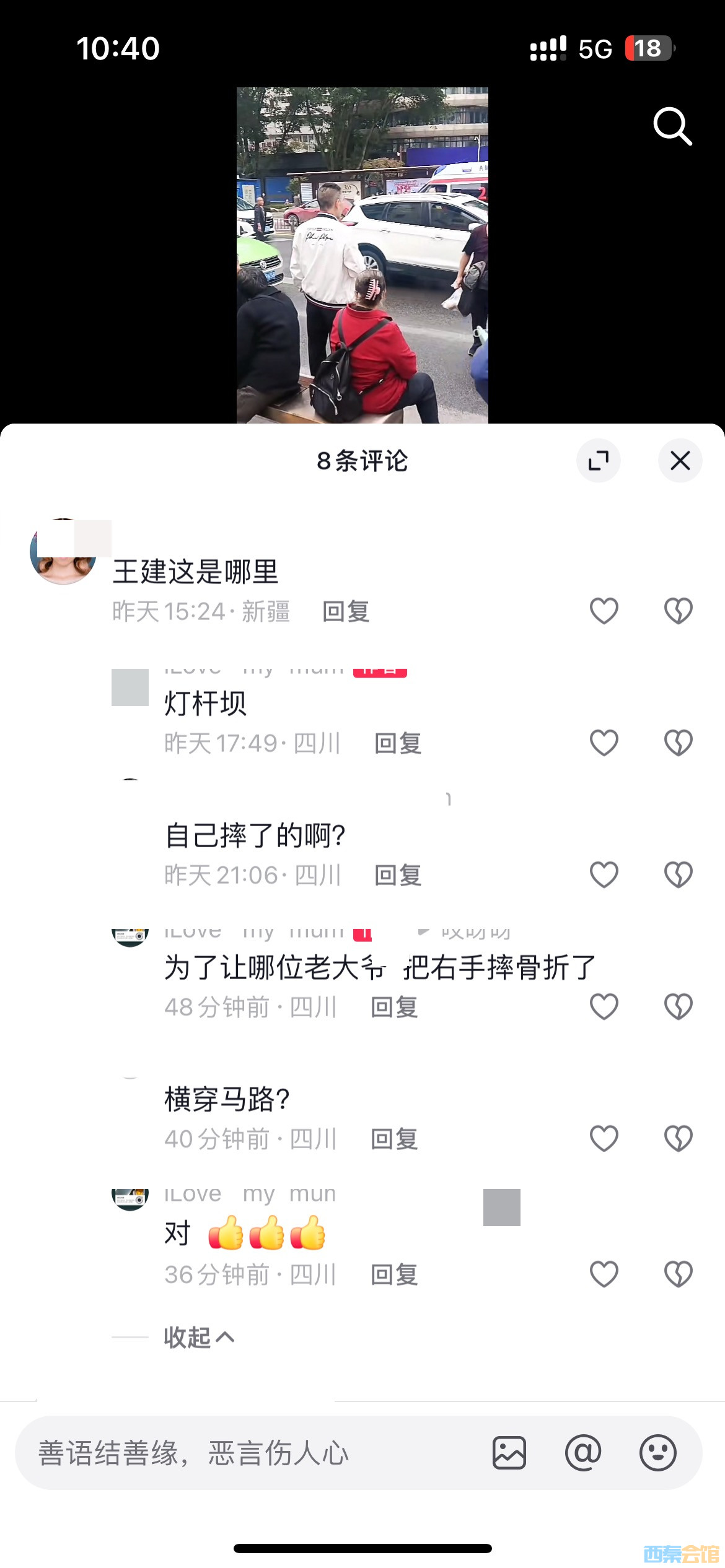This screenshot has height=1568, width=725.
Task: Reply to the comment 王建这是哪里
Action: coord(346,612)
